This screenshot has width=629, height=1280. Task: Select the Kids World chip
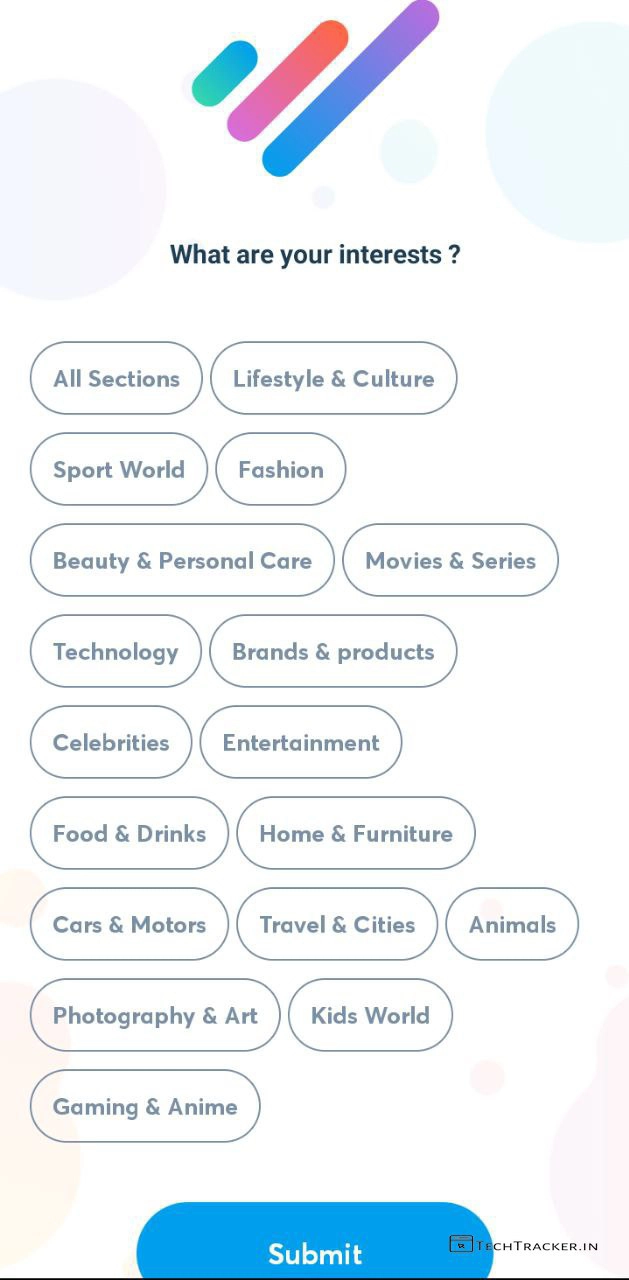tap(370, 1015)
